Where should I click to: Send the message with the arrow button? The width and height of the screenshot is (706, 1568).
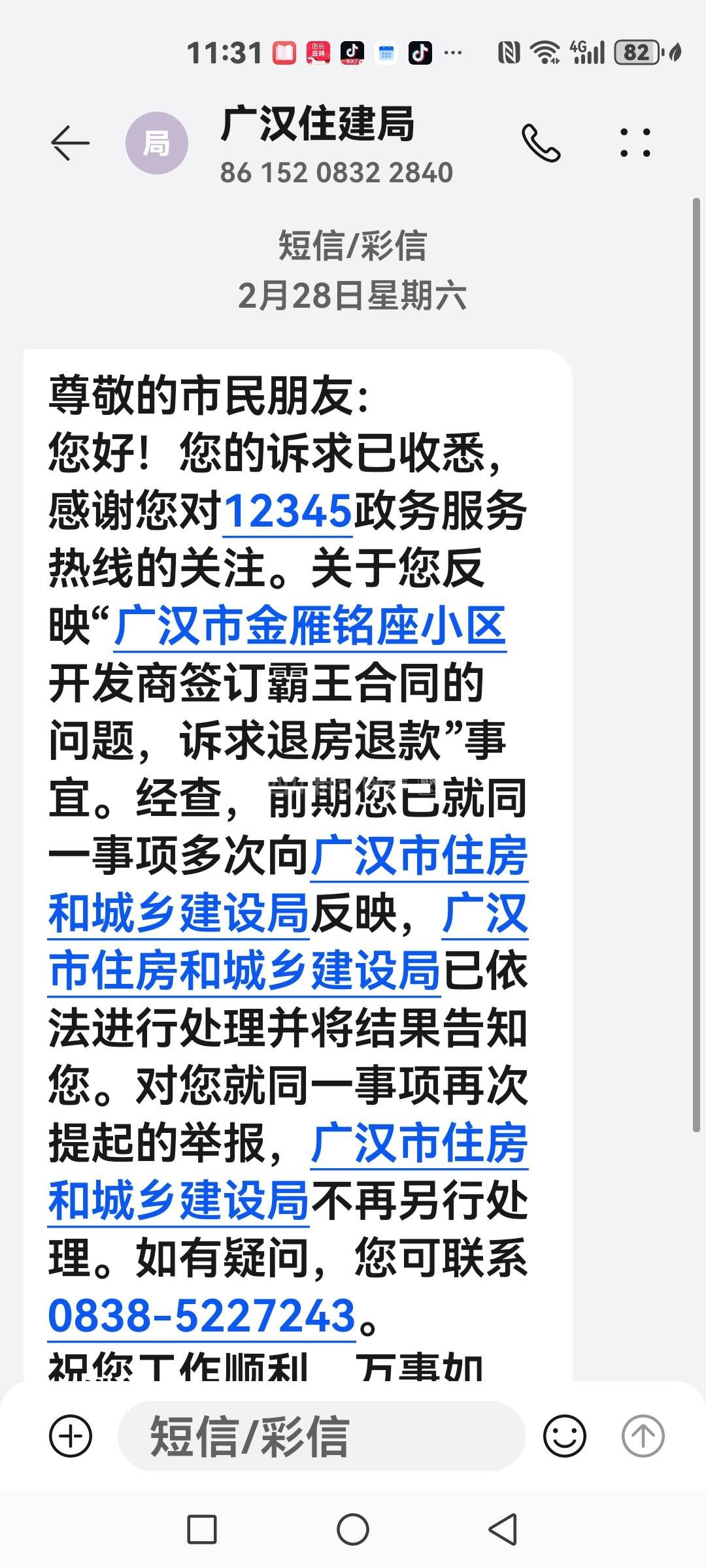643,1435
